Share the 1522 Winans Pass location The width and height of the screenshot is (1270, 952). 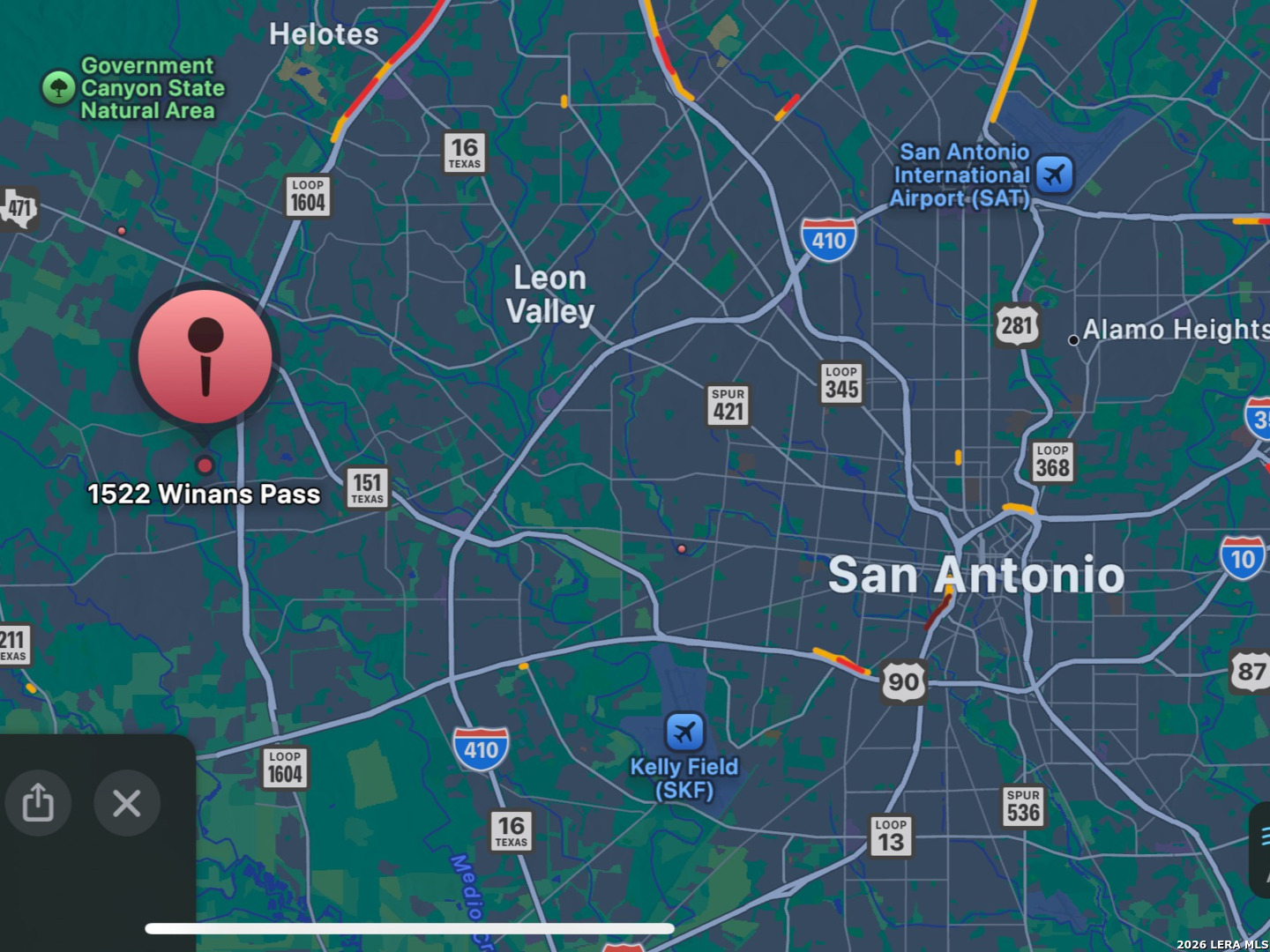pos(38,803)
